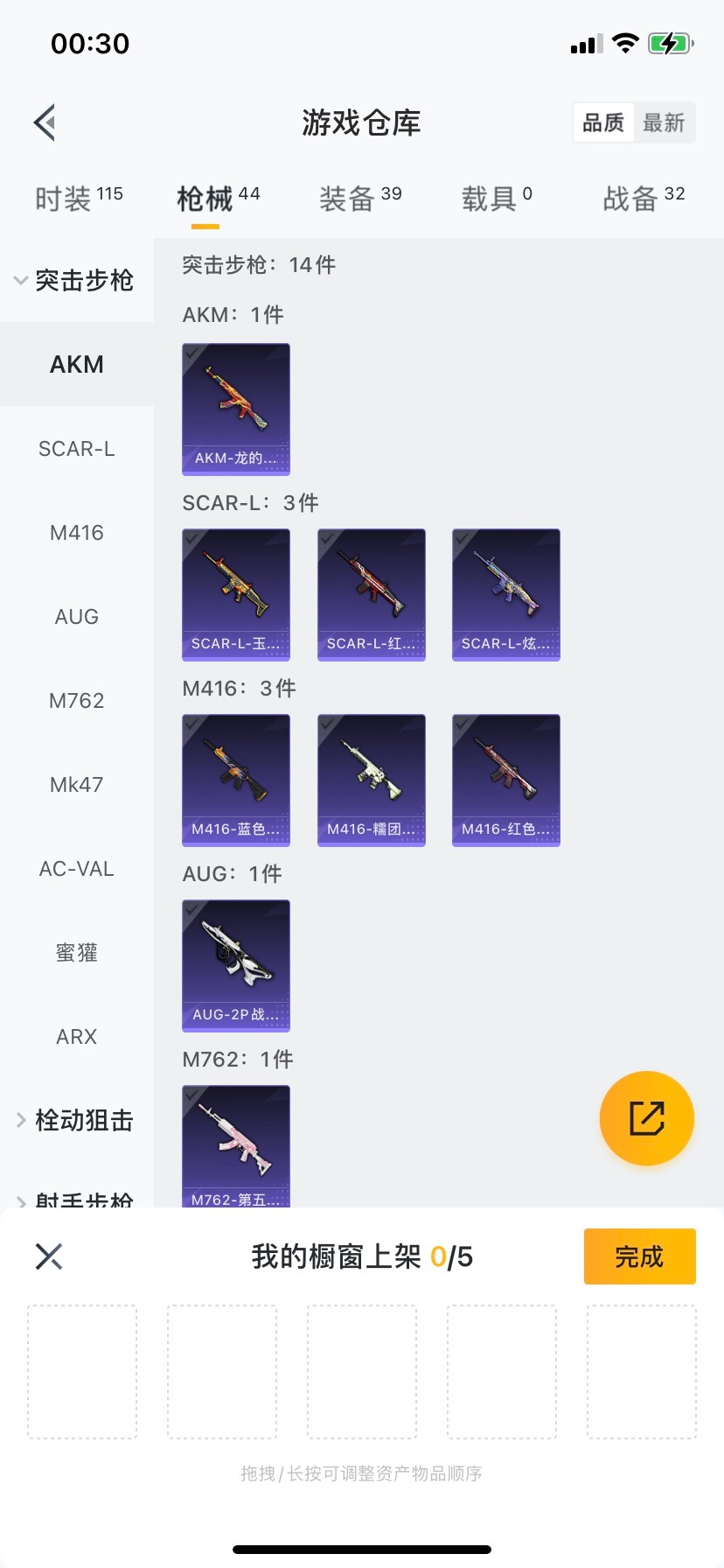Image resolution: width=724 pixels, height=1568 pixels.
Task: Open the 装备 tab
Action: click(x=359, y=199)
